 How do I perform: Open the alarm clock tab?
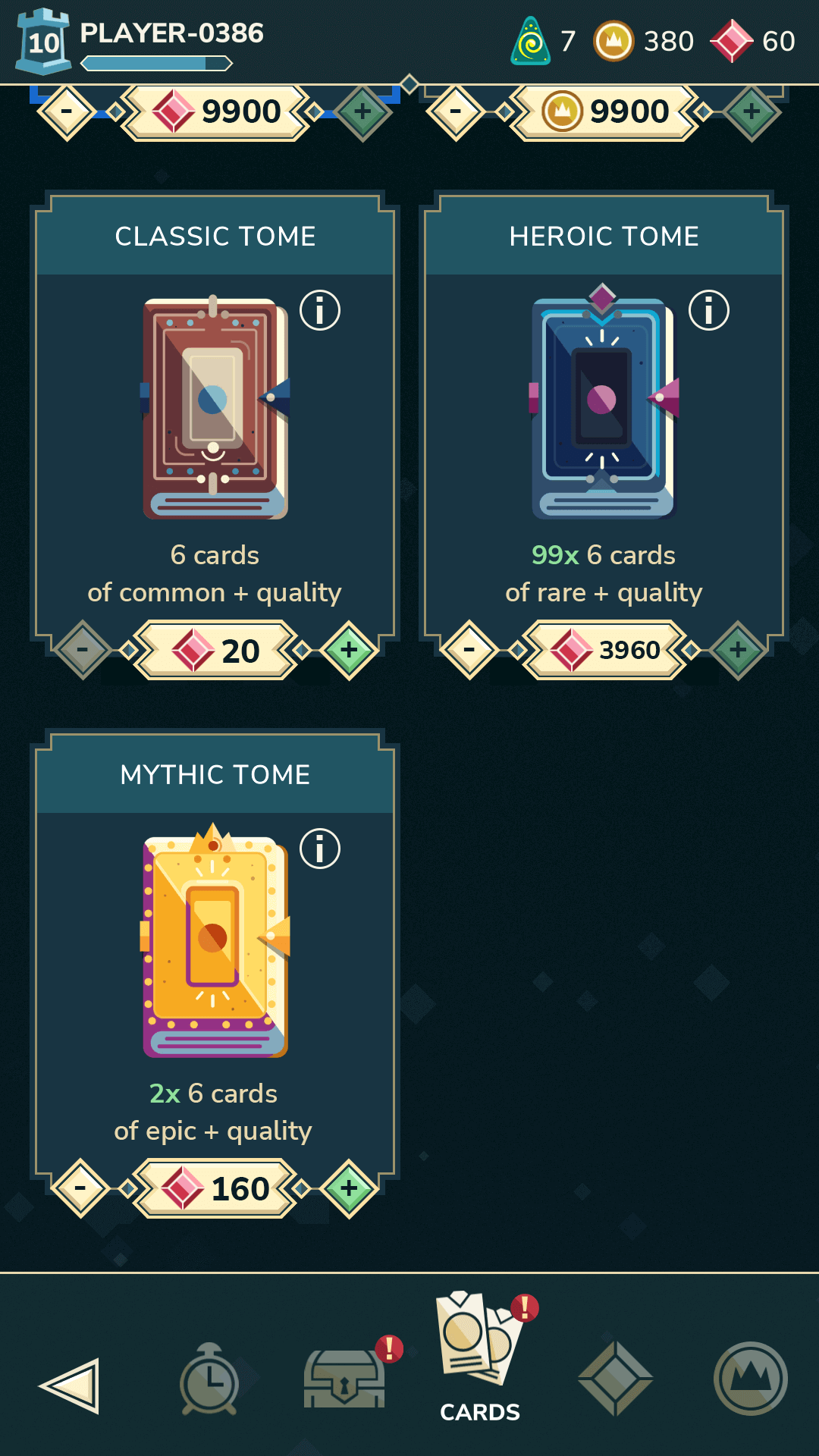(x=209, y=1379)
